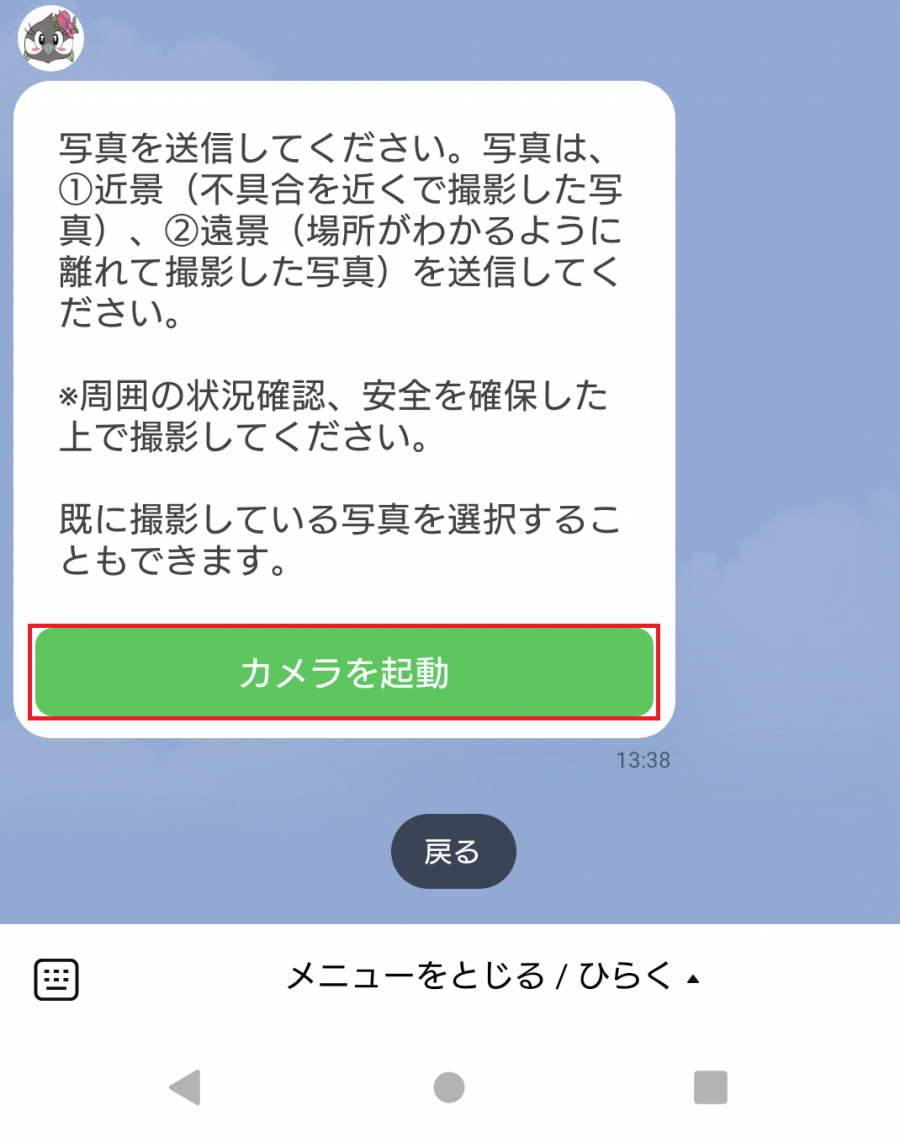Go to the home screen

(449, 1087)
